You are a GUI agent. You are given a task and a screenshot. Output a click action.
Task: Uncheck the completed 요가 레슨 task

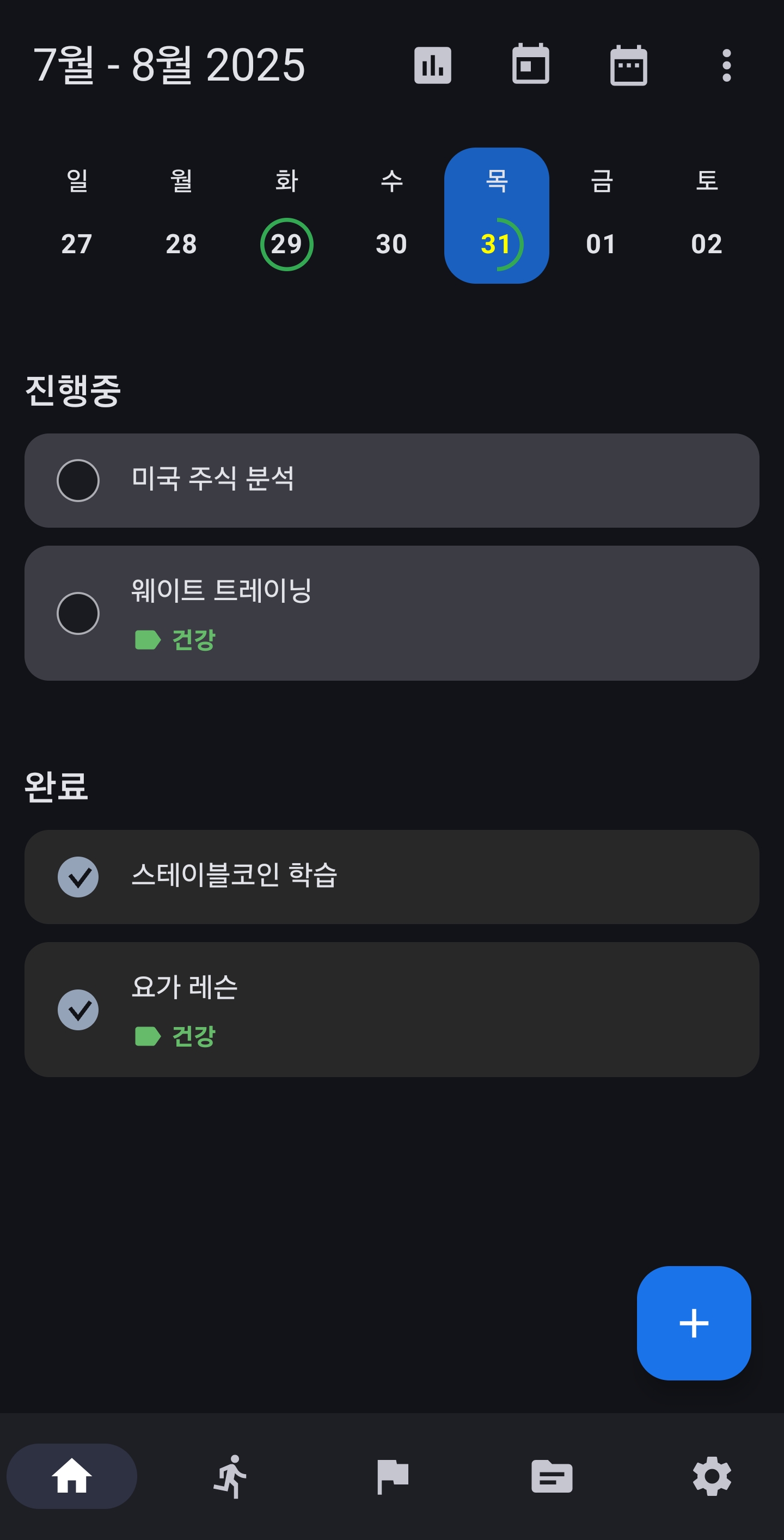point(79,1010)
